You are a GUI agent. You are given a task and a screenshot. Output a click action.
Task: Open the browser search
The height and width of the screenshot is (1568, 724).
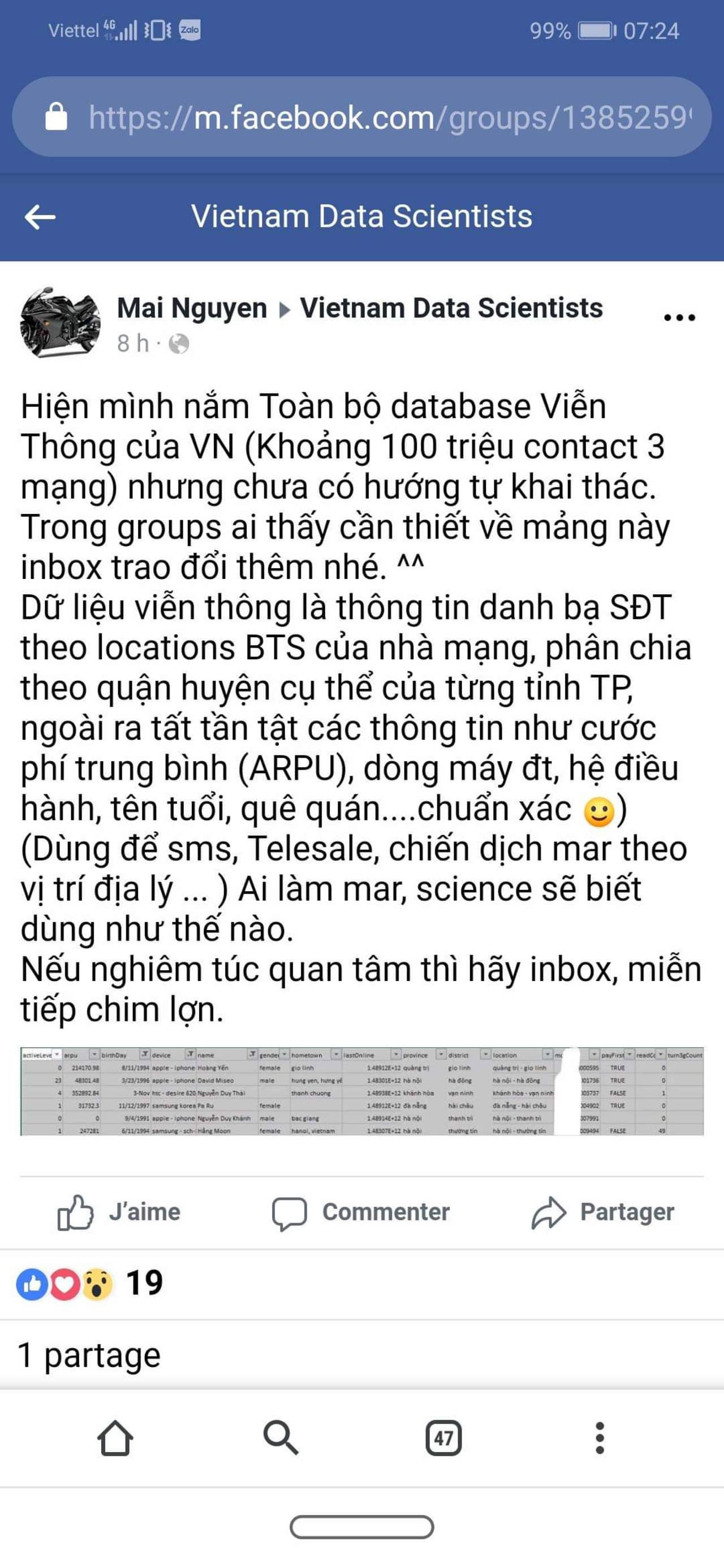click(x=280, y=1439)
